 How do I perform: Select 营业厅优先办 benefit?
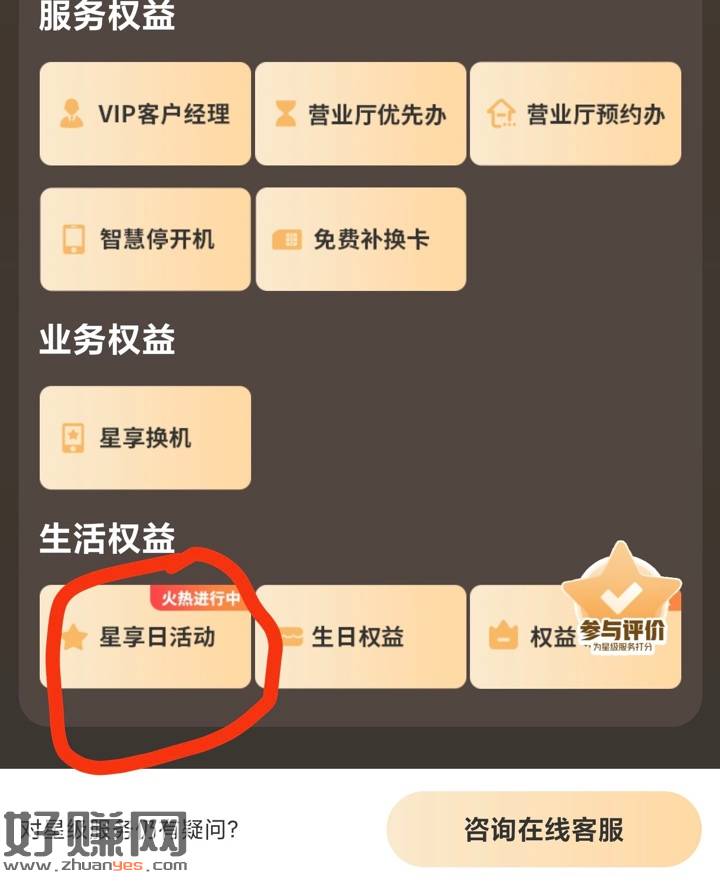point(360,114)
